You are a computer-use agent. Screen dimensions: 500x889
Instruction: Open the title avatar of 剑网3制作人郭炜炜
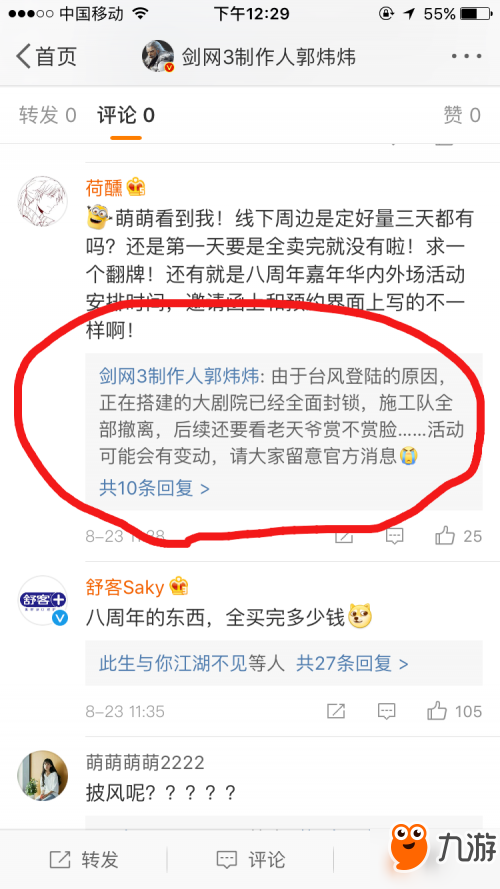click(x=158, y=56)
